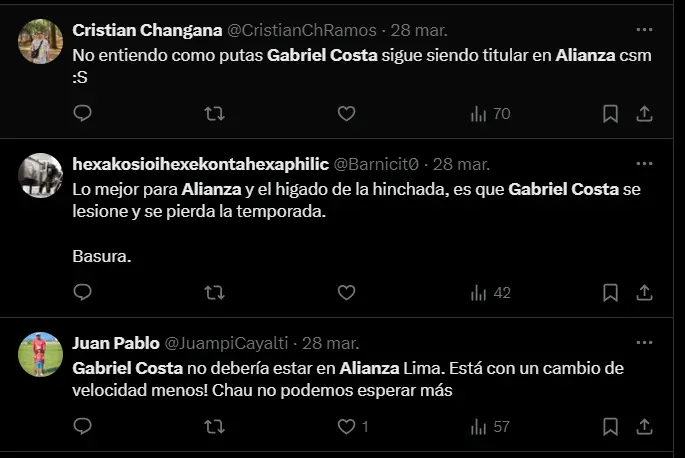Bookmark Juan Pablo's tweet
Image resolution: width=685 pixels, height=458 pixels.
pos(610,426)
